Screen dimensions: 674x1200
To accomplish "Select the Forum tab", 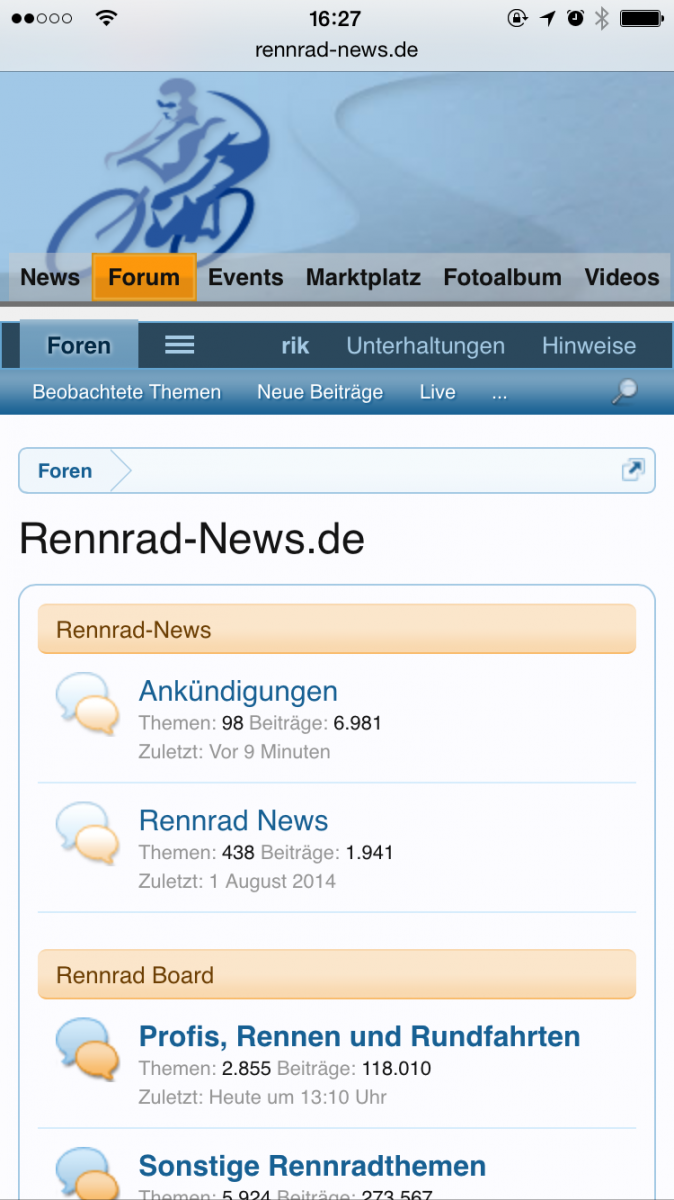I will tap(144, 277).
